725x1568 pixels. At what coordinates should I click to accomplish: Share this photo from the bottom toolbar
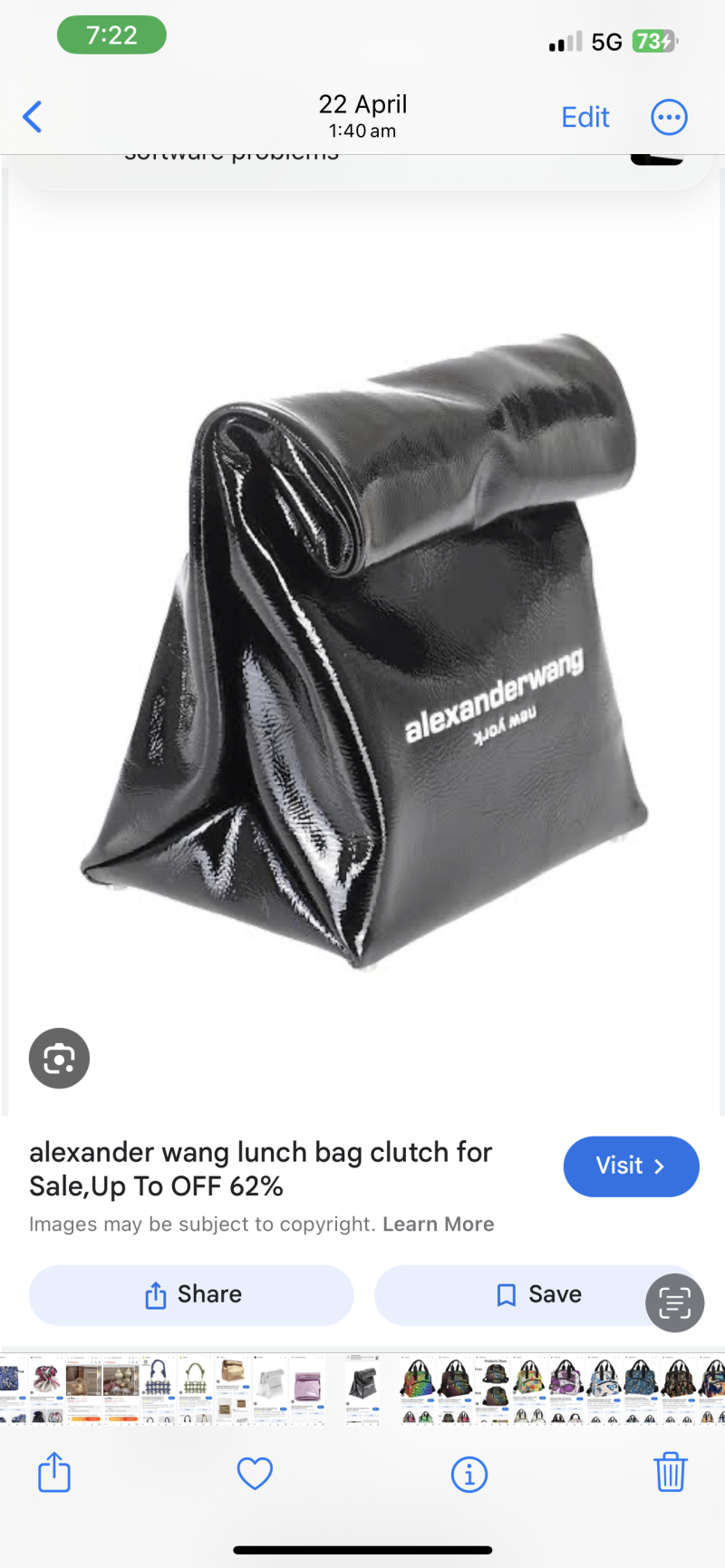tap(54, 1472)
